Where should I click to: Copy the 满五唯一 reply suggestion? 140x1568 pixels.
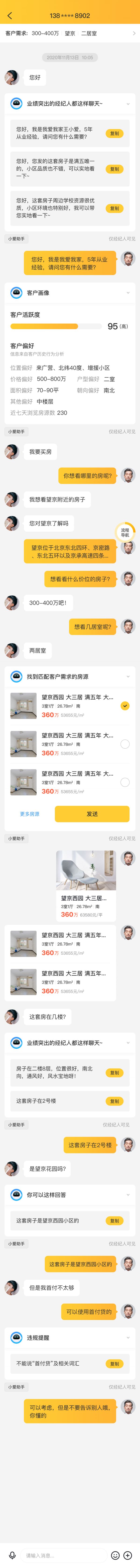(x=114, y=169)
